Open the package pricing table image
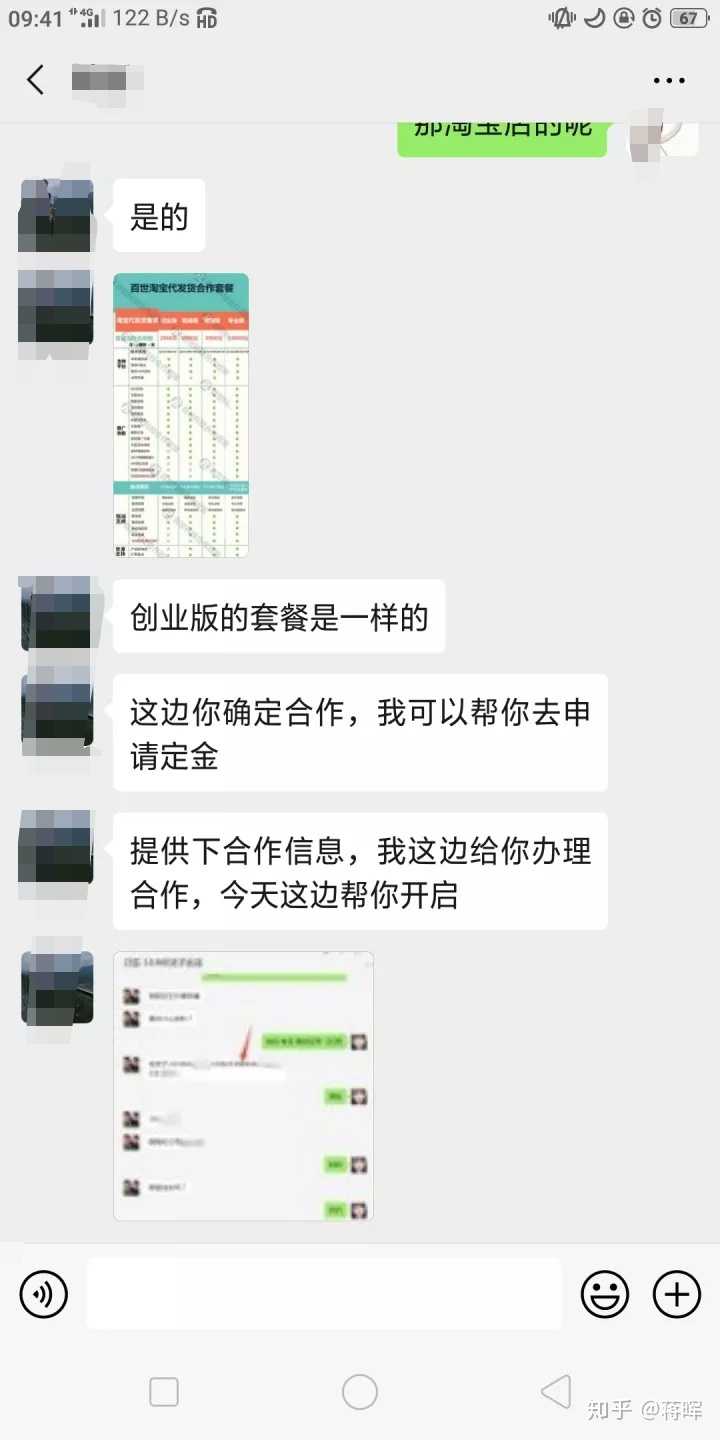Screen dimensions: 720x1440 click(x=181, y=415)
